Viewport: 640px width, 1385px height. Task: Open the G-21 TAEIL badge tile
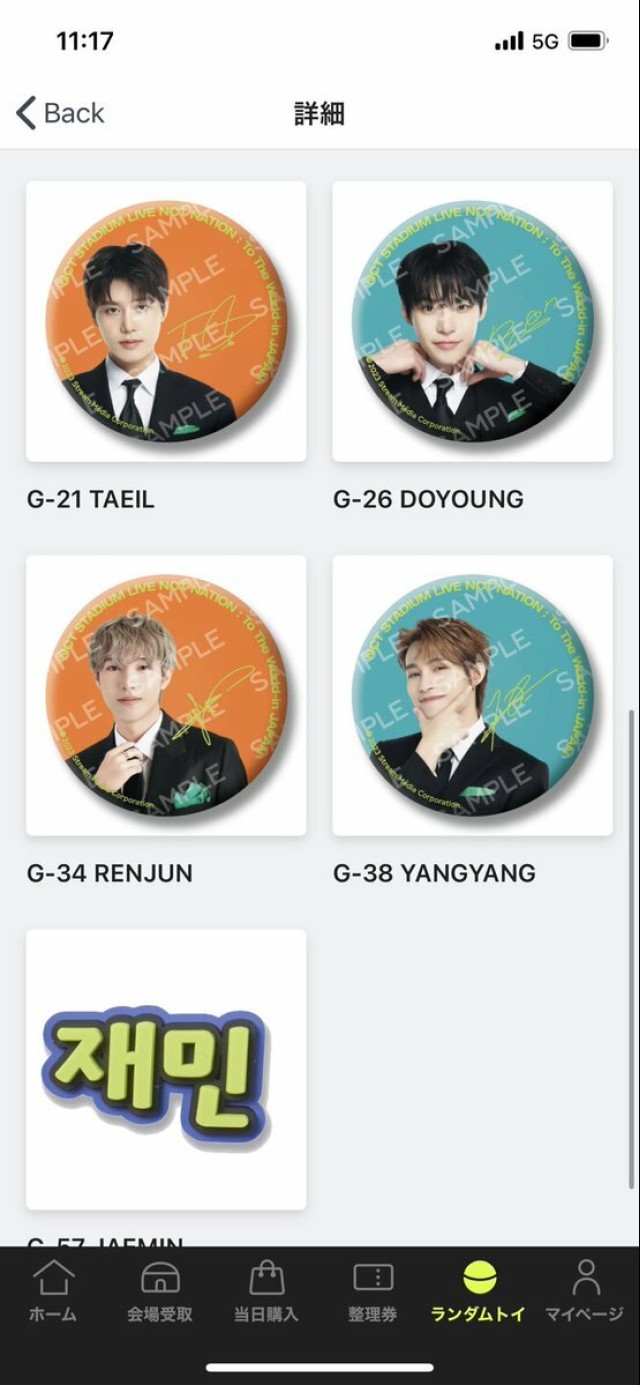[x=166, y=321]
